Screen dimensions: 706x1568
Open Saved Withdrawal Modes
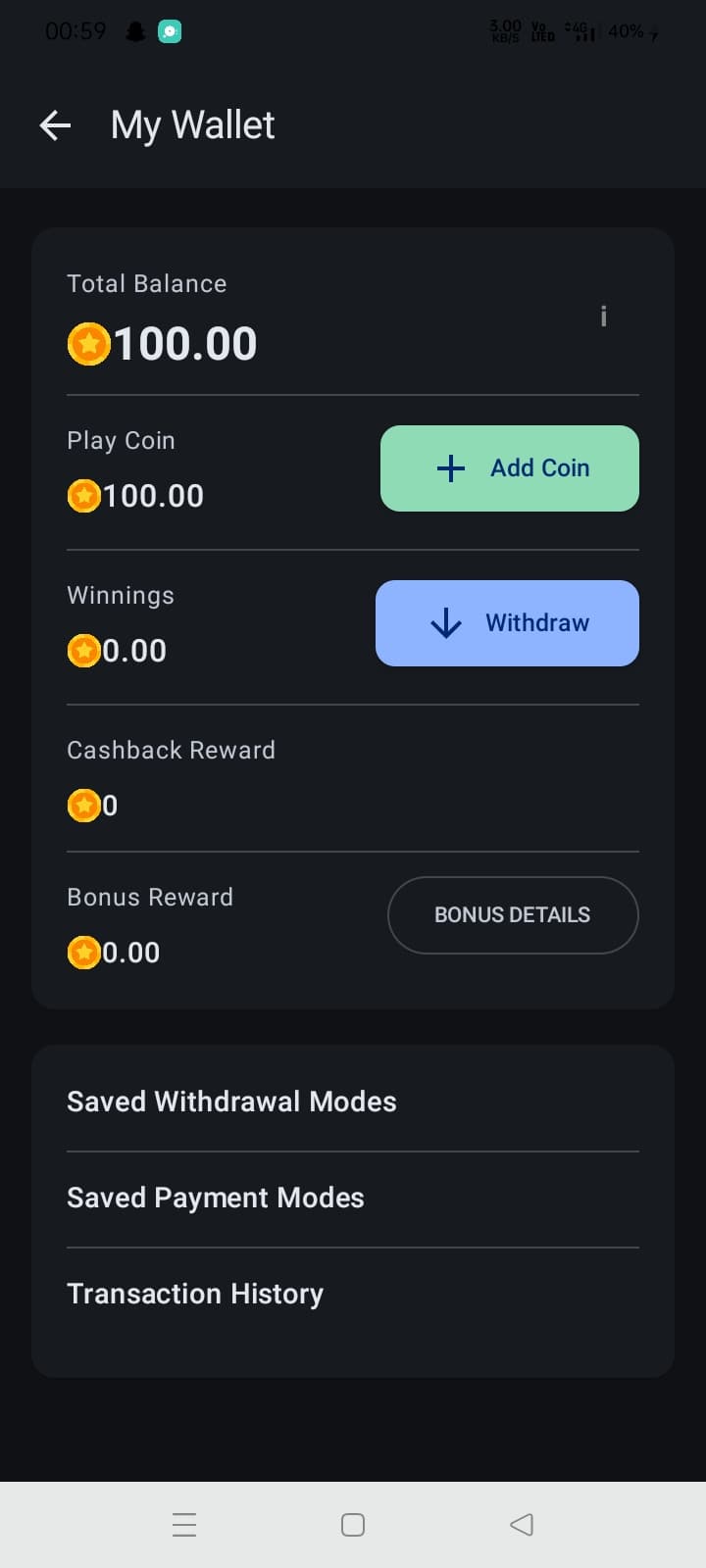click(x=231, y=1102)
